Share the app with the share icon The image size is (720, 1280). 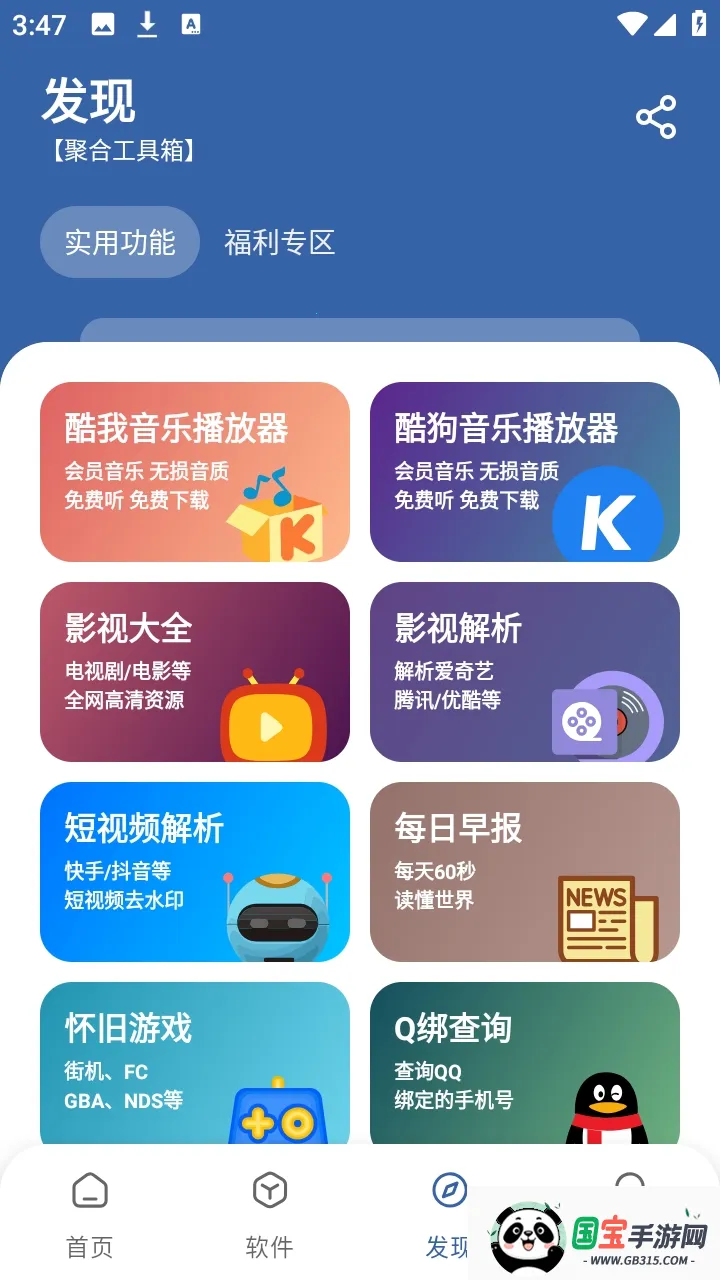click(x=656, y=118)
